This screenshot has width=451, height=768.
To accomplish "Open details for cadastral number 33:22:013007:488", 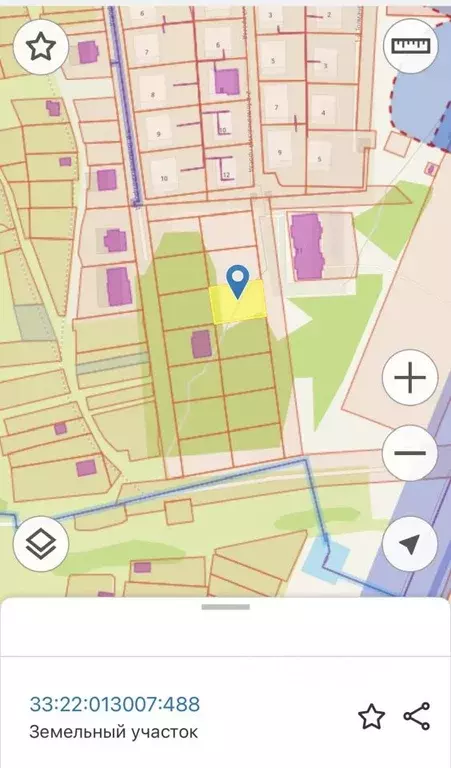I will 115,704.
